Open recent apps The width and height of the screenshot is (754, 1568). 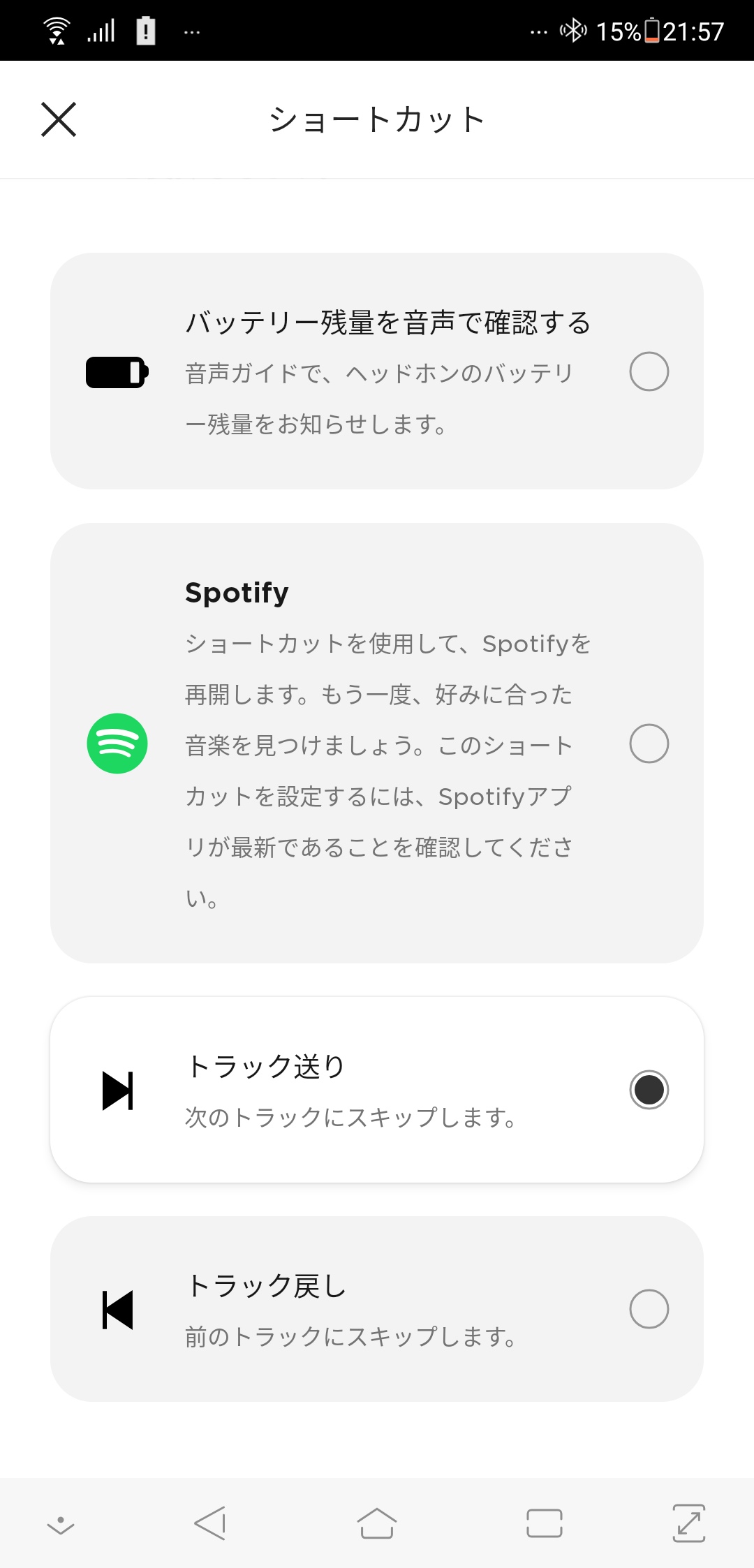(x=545, y=1523)
